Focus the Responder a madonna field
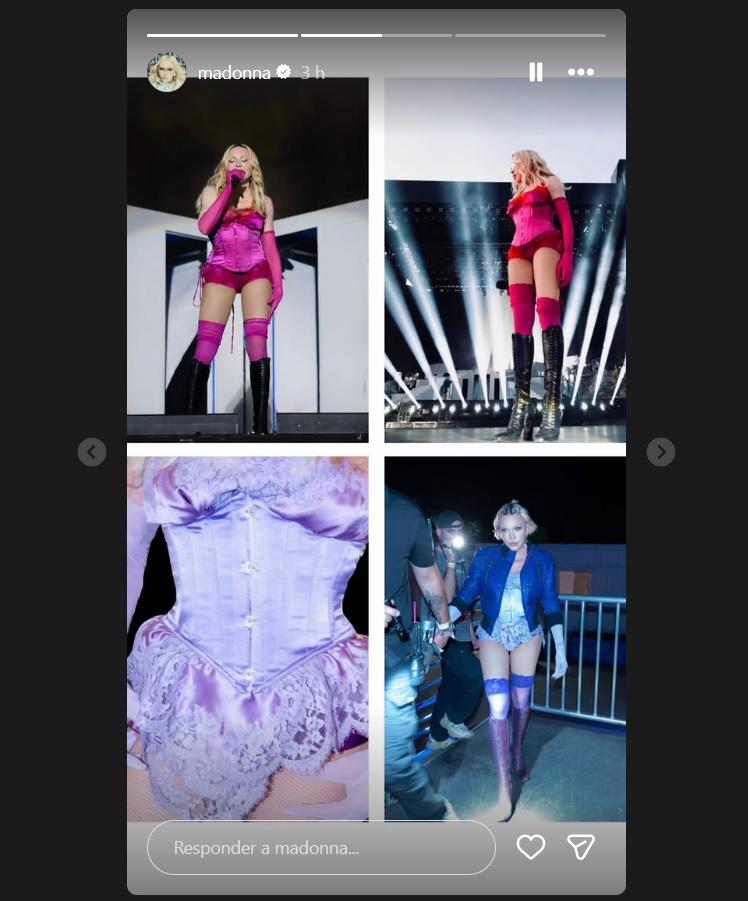The width and height of the screenshot is (748, 901). [x=320, y=848]
